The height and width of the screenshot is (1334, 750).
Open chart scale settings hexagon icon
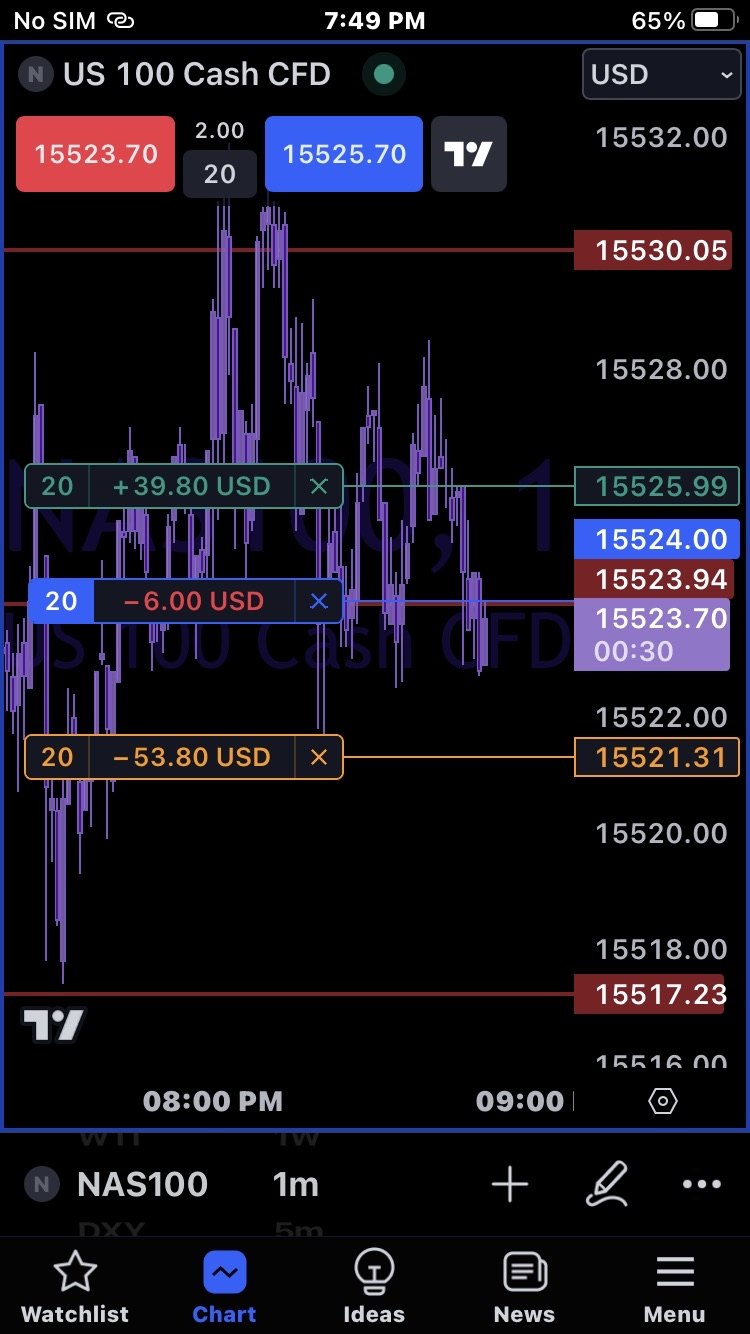click(663, 1101)
